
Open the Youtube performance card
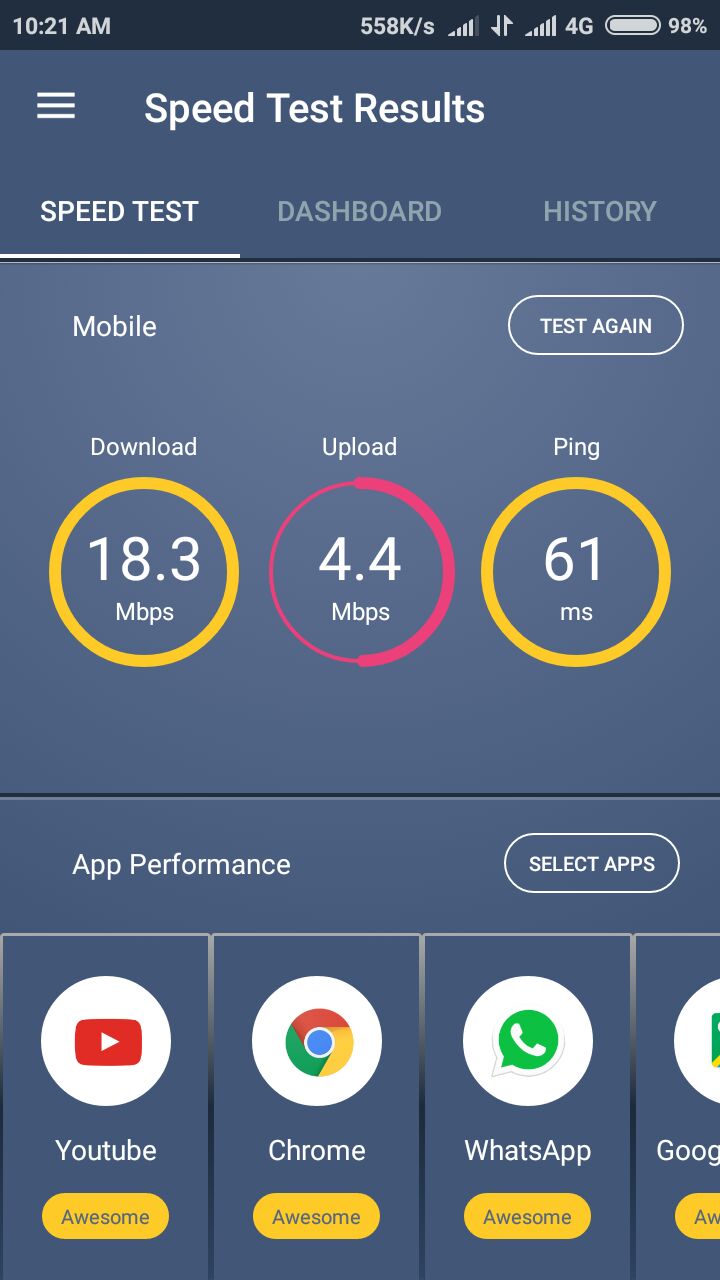coord(106,1106)
